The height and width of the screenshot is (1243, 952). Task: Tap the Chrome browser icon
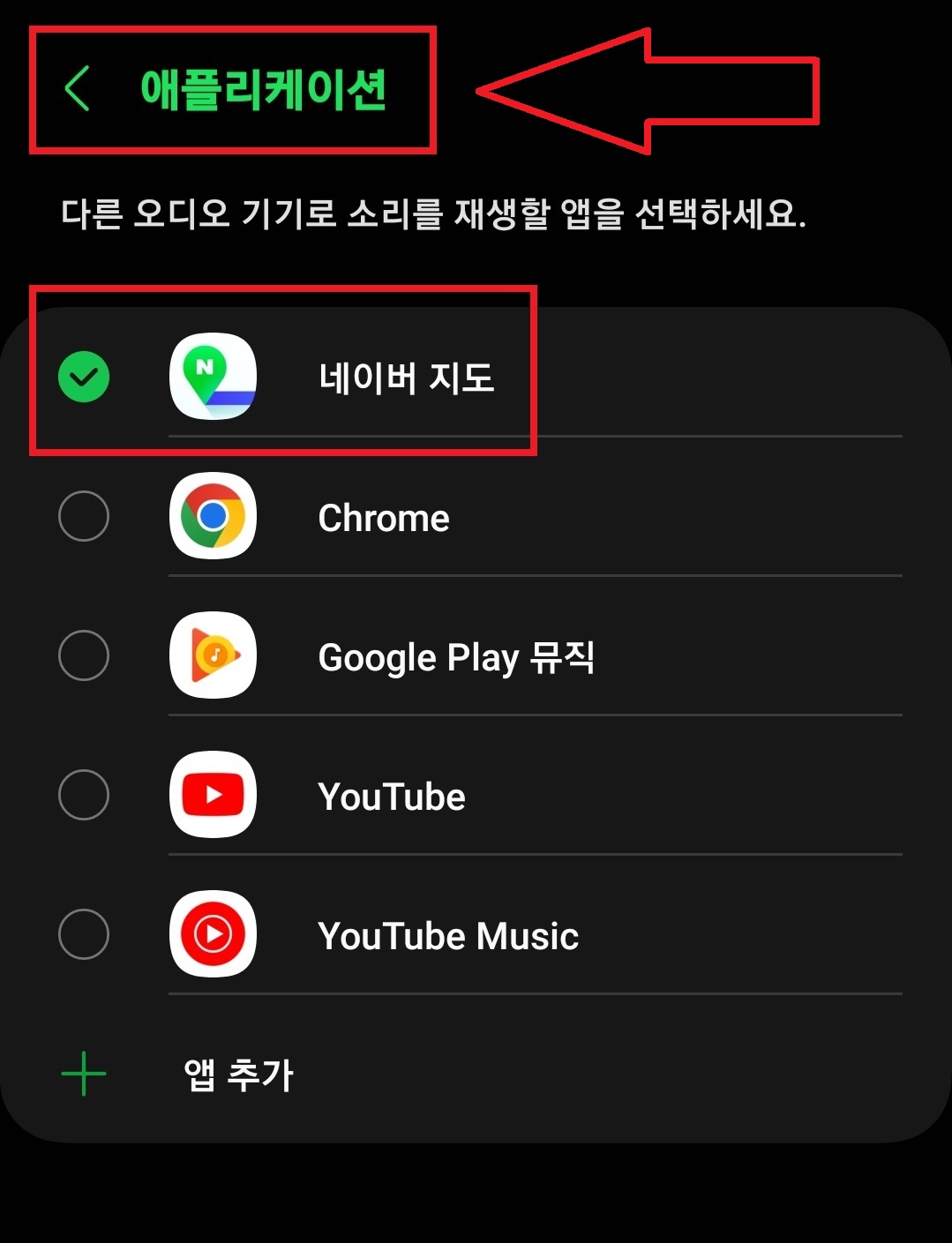(213, 517)
